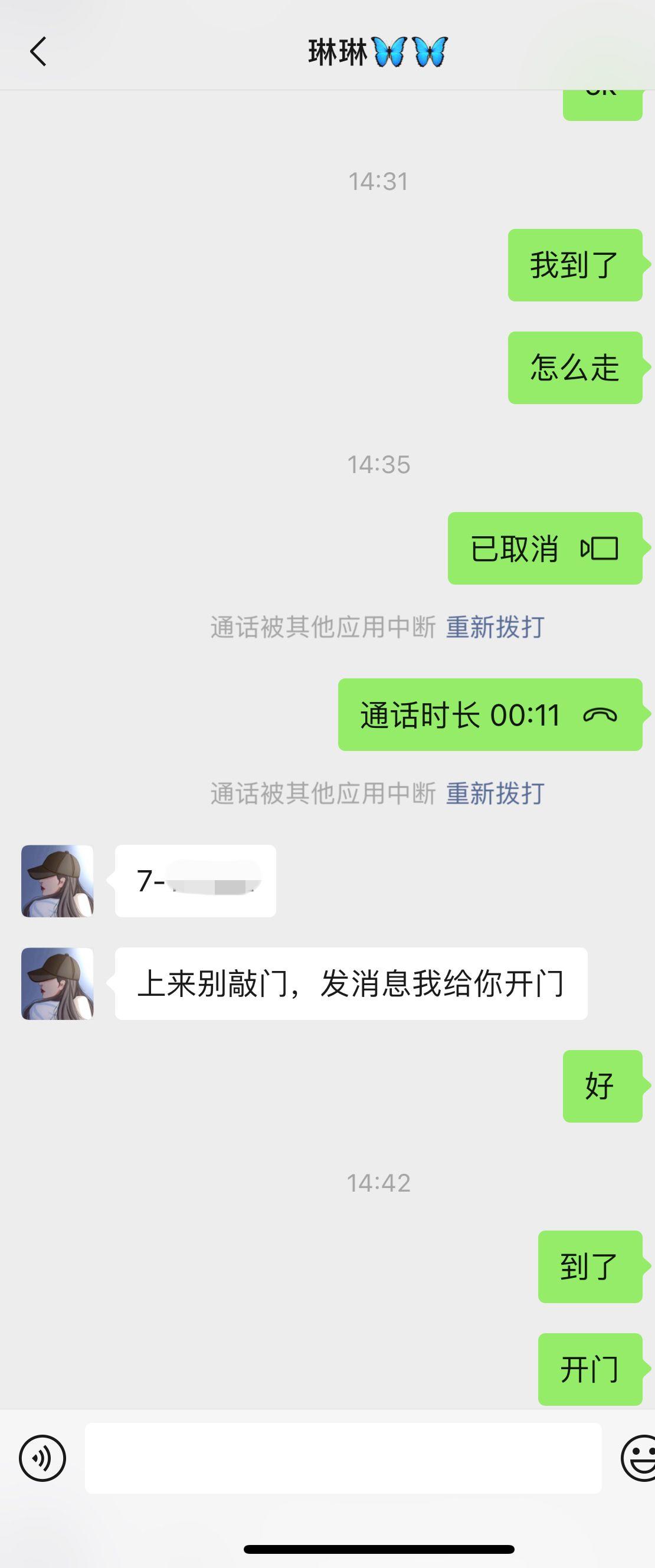Go back to the chat list
This screenshot has height=1568, width=655.
[38, 51]
